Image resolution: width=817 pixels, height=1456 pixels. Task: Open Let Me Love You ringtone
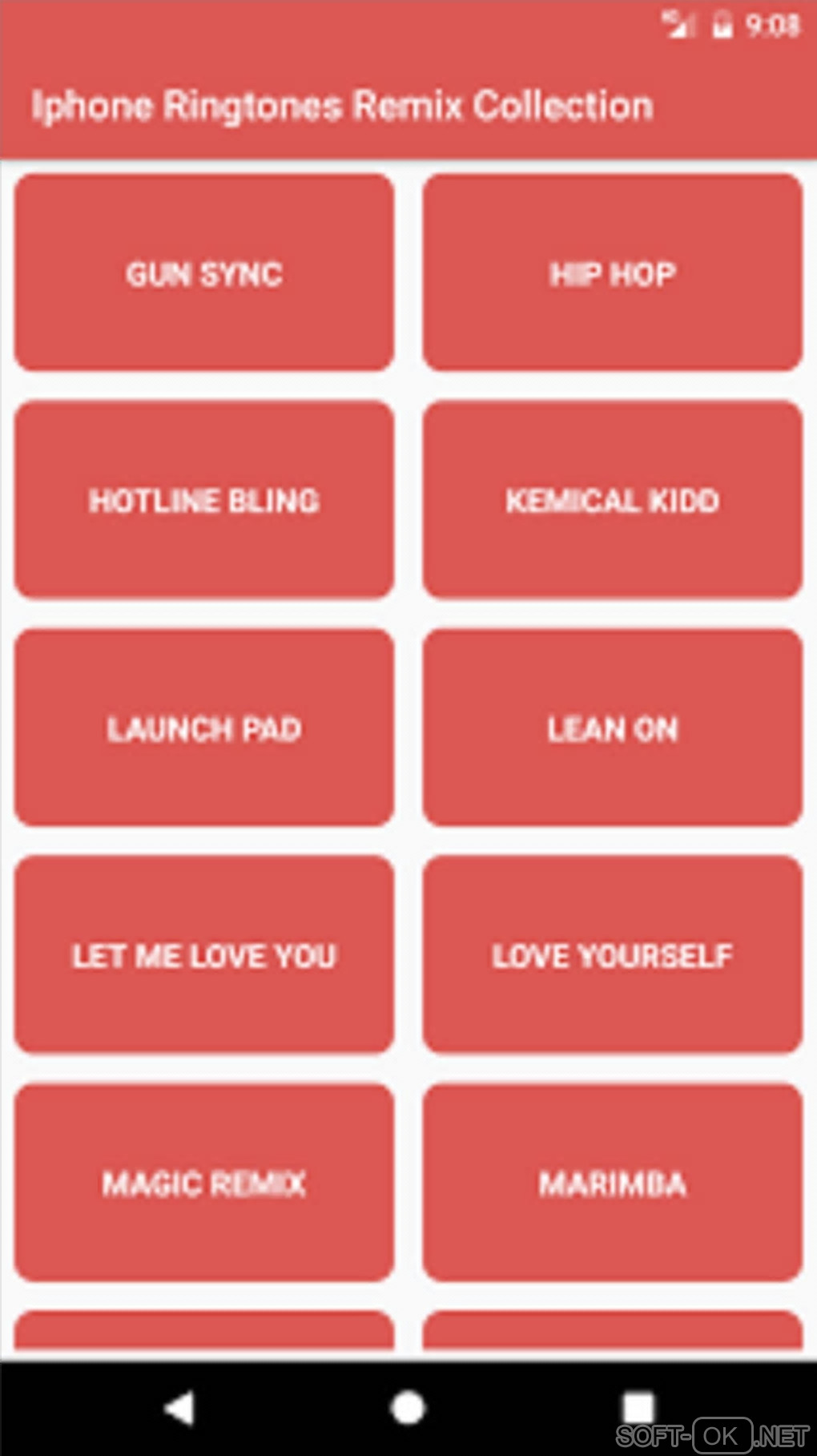204,954
